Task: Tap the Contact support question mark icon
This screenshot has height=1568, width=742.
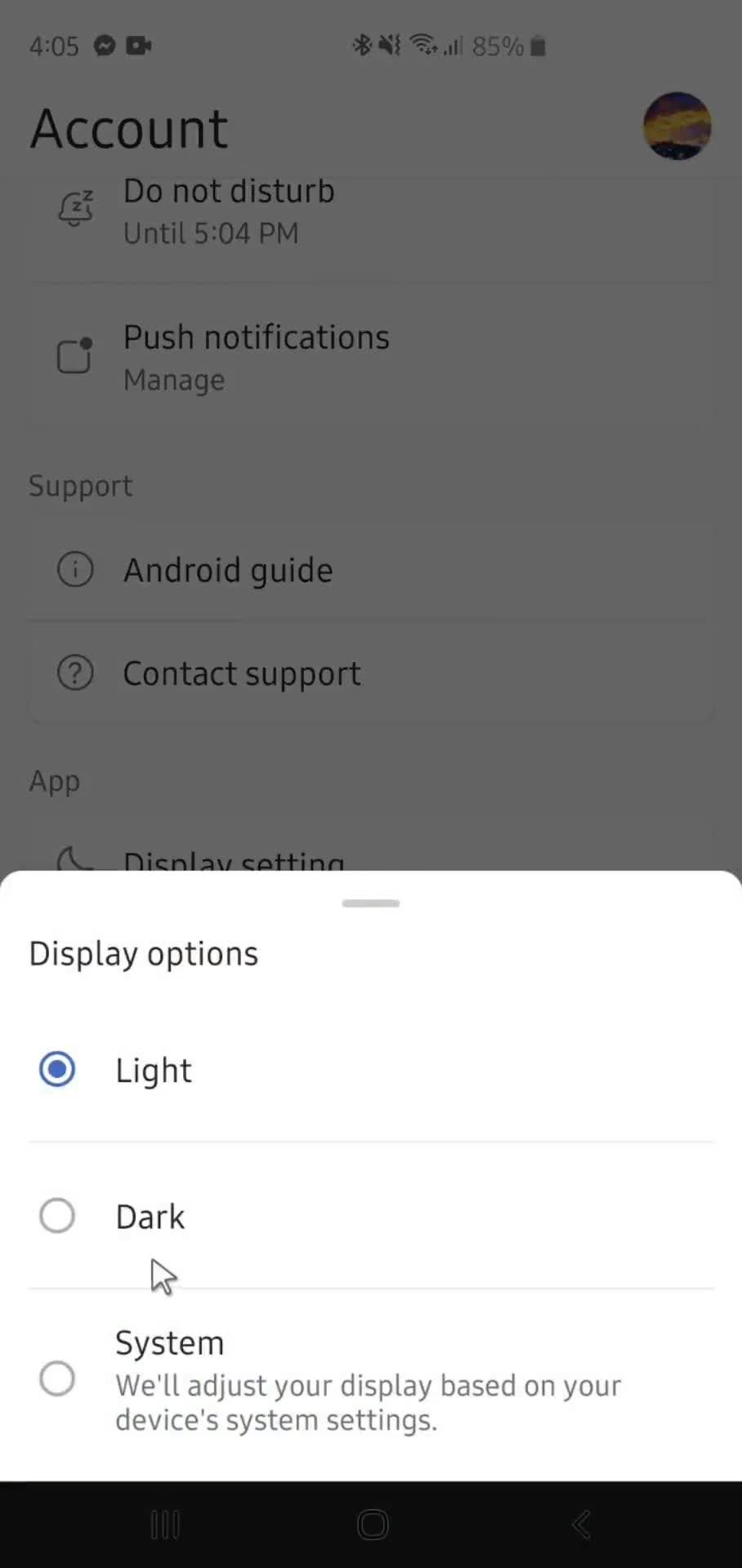Action: 74,672
